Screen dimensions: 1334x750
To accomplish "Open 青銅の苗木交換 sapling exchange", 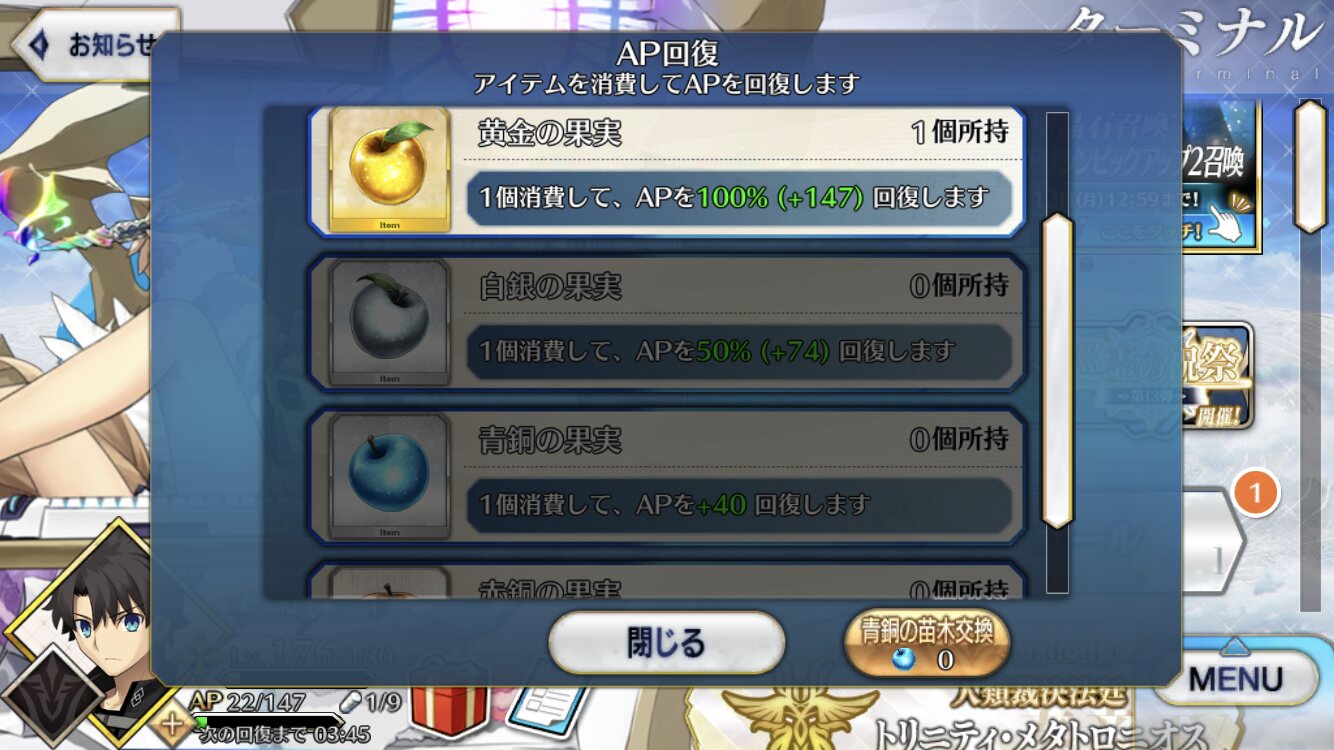I will (x=926, y=644).
